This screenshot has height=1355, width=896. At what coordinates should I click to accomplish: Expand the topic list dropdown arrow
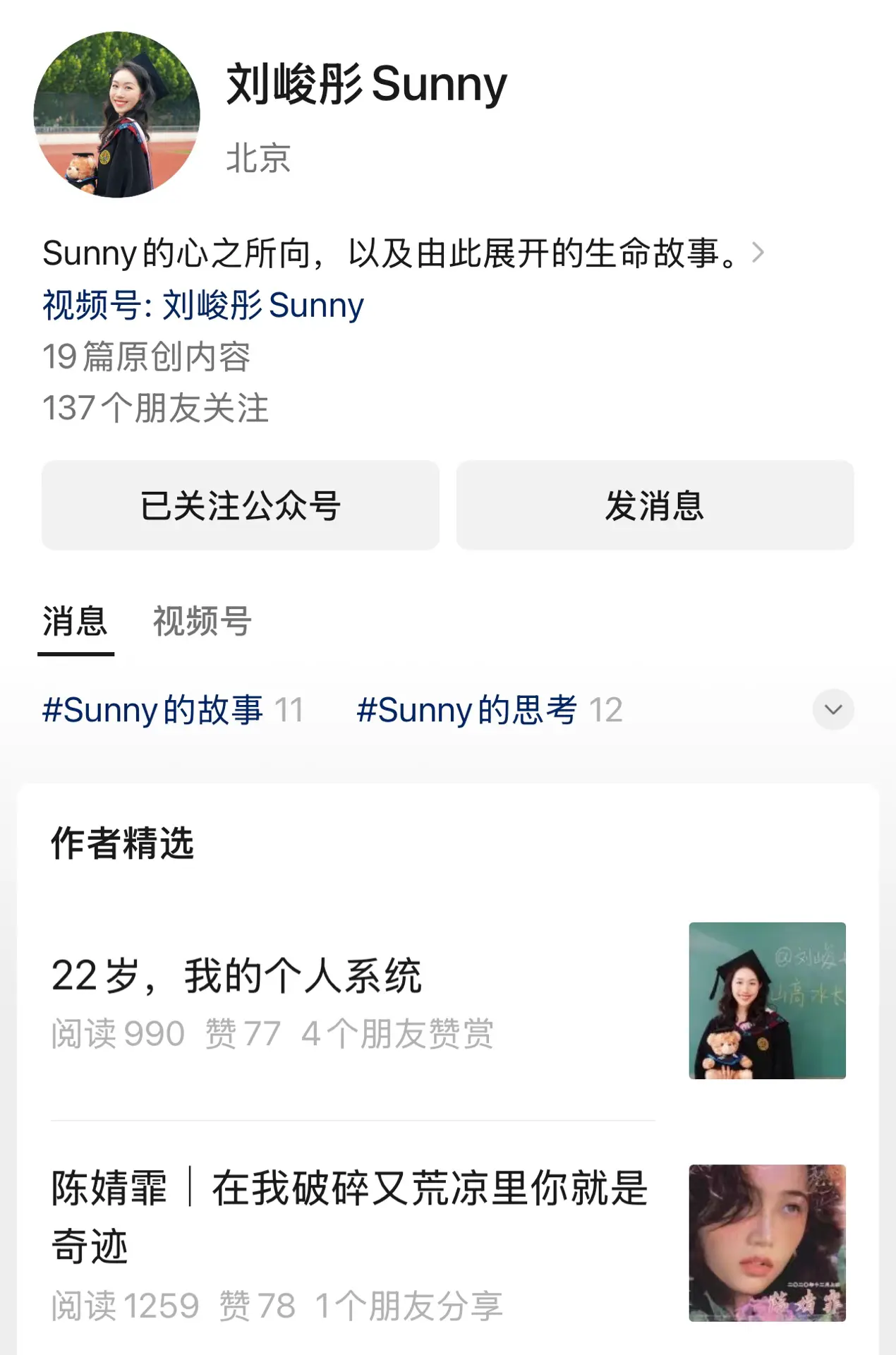pyautogui.click(x=833, y=709)
